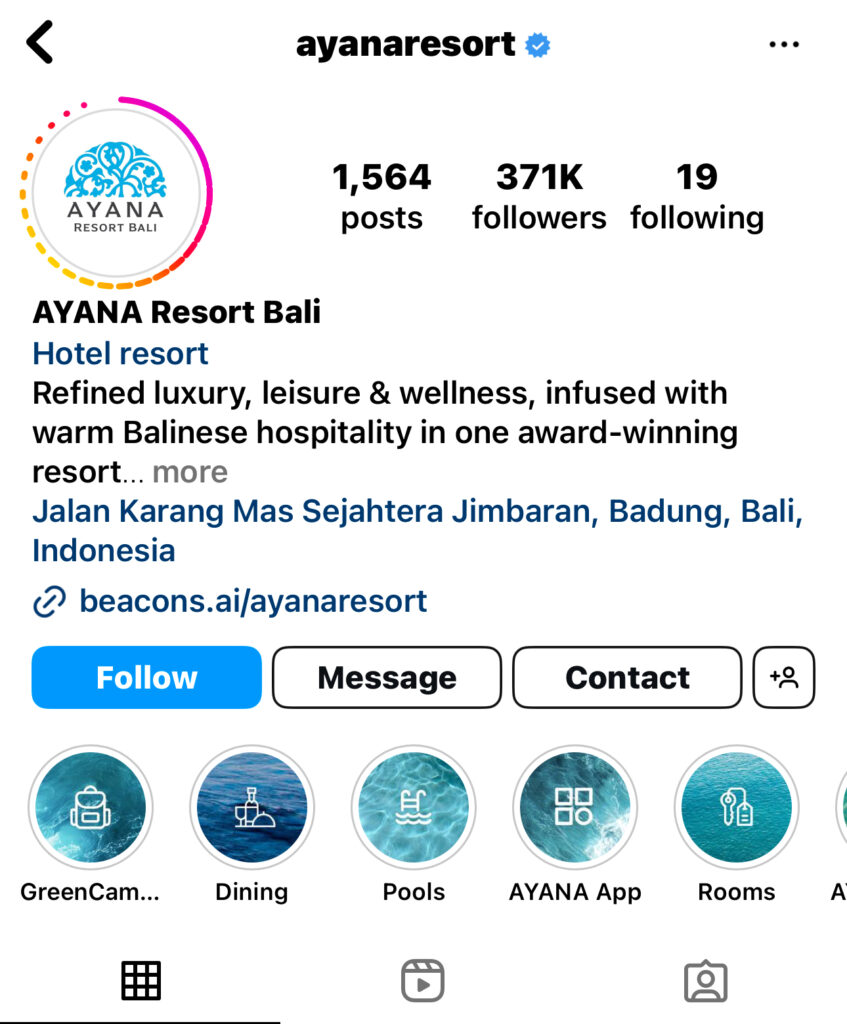Screen dimensions: 847x1024
Task: Open the Dining story highlight
Action: tap(252, 807)
